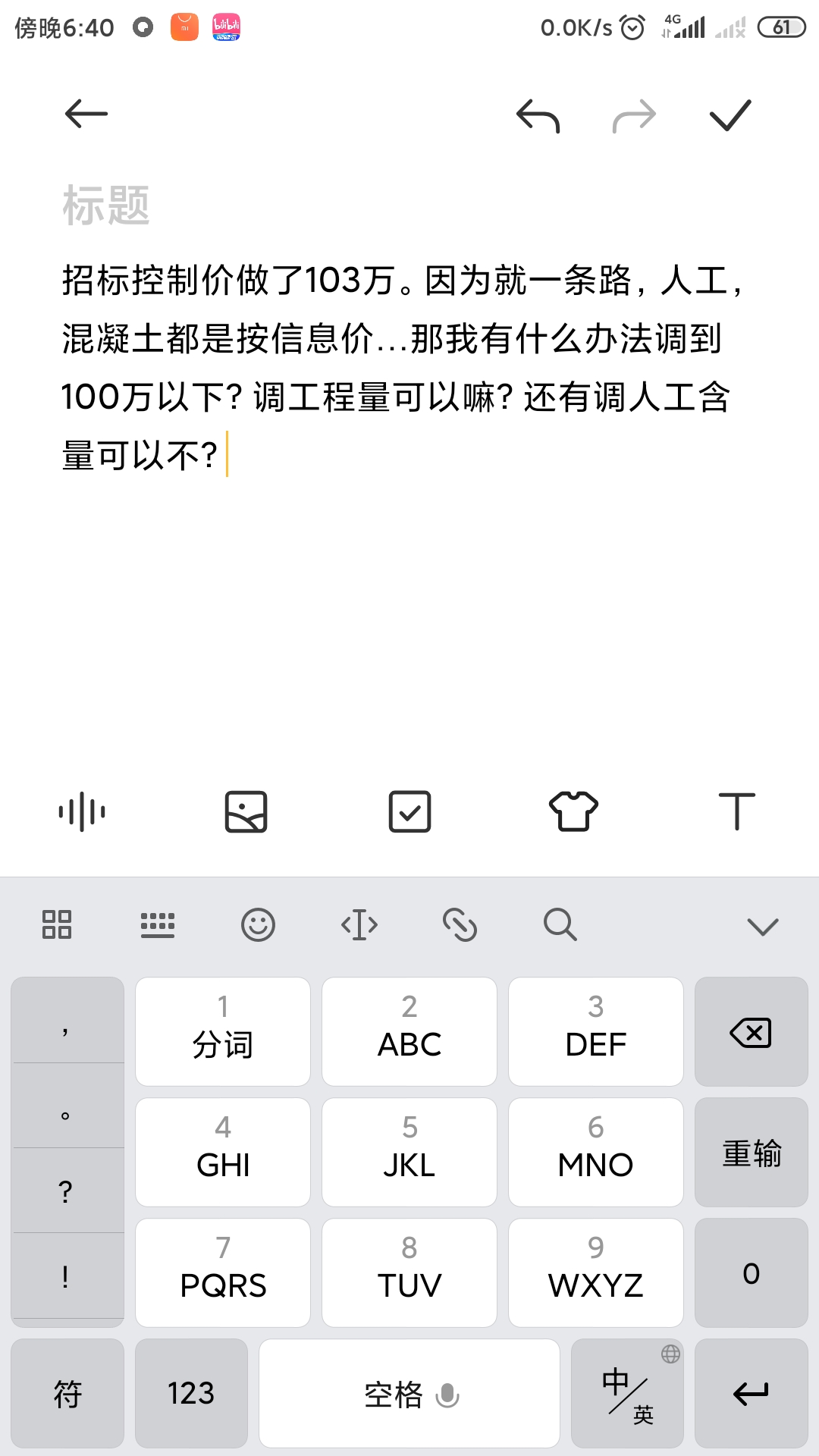Collapse the keyboard with the down chevron

pyautogui.click(x=762, y=926)
